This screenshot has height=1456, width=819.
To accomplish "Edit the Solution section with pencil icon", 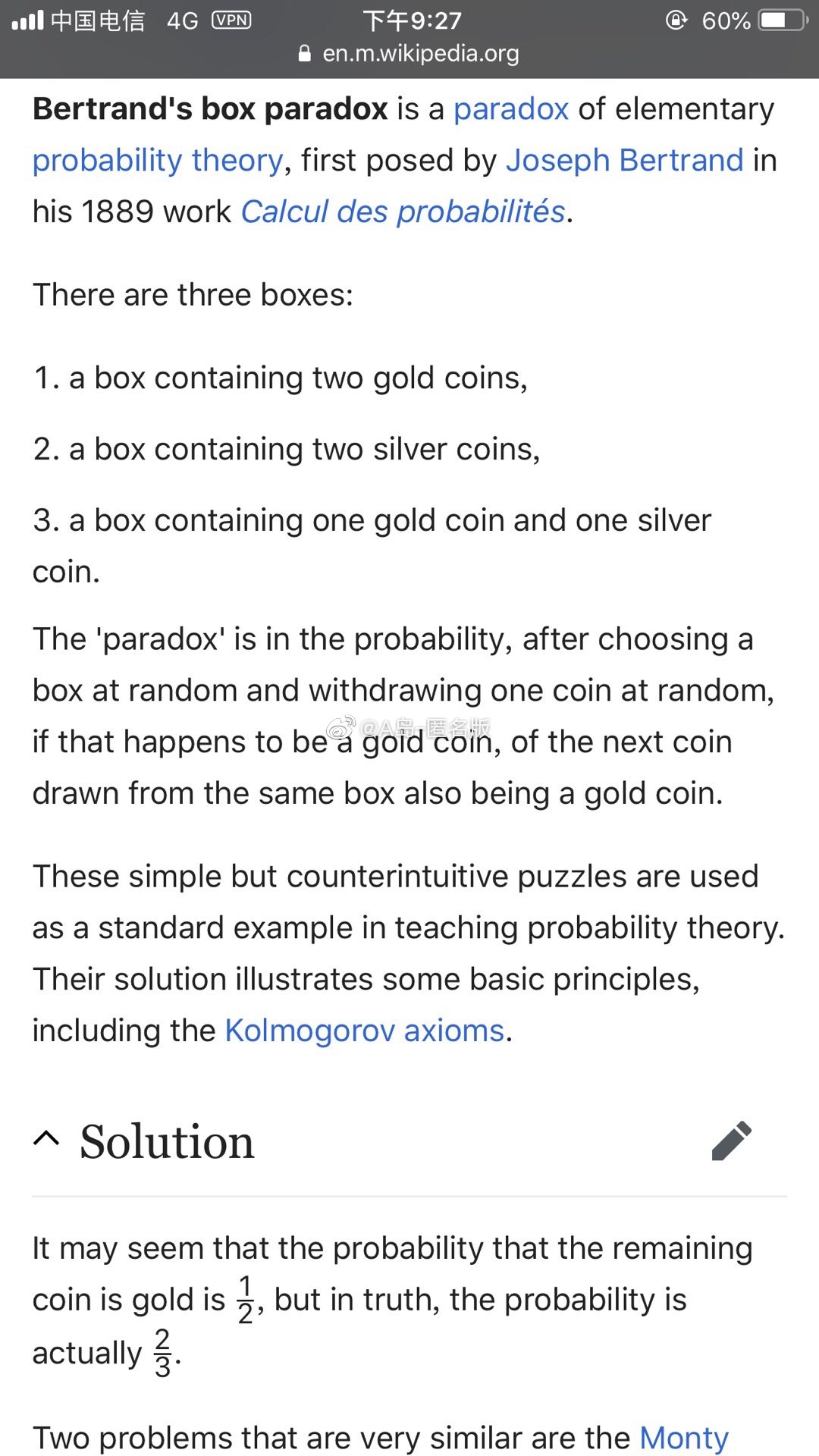I will coord(731,1141).
